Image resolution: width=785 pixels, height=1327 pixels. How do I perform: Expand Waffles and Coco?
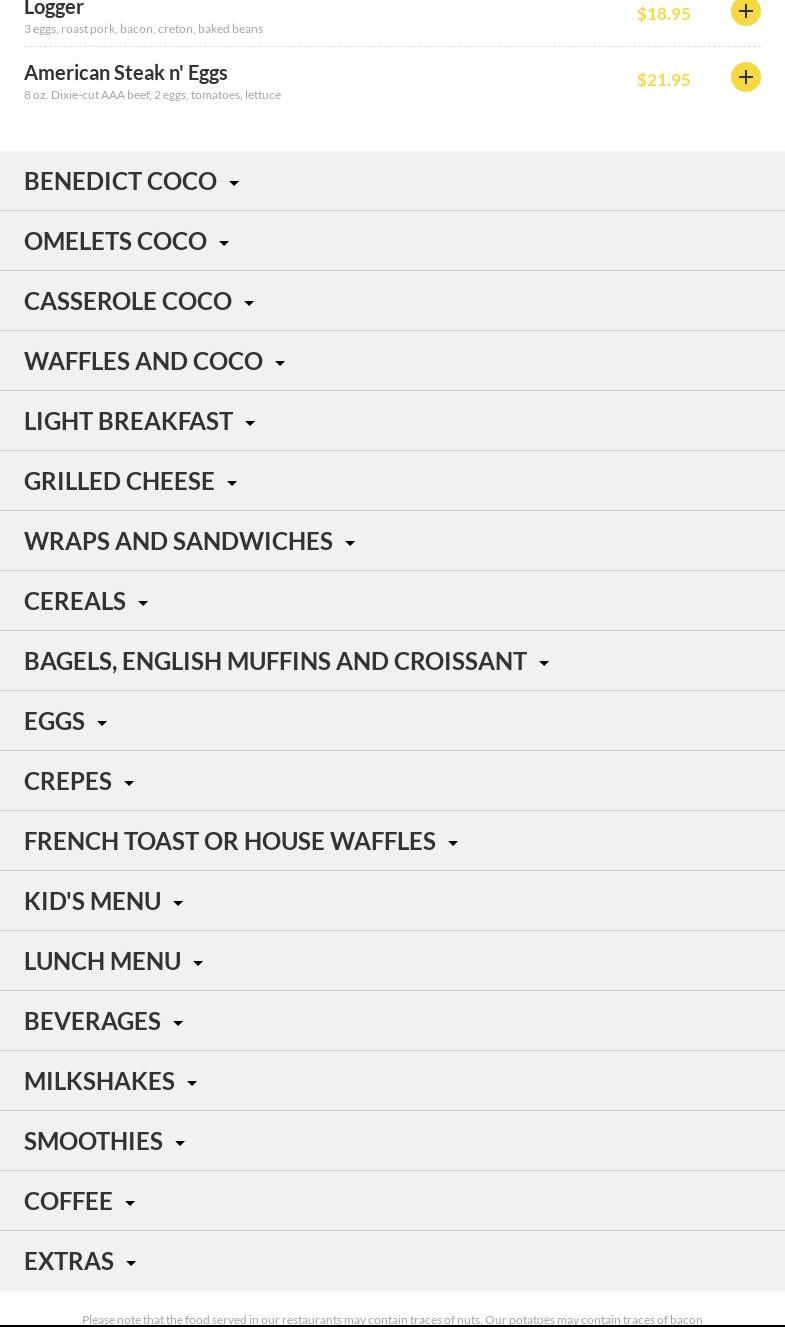pos(155,361)
